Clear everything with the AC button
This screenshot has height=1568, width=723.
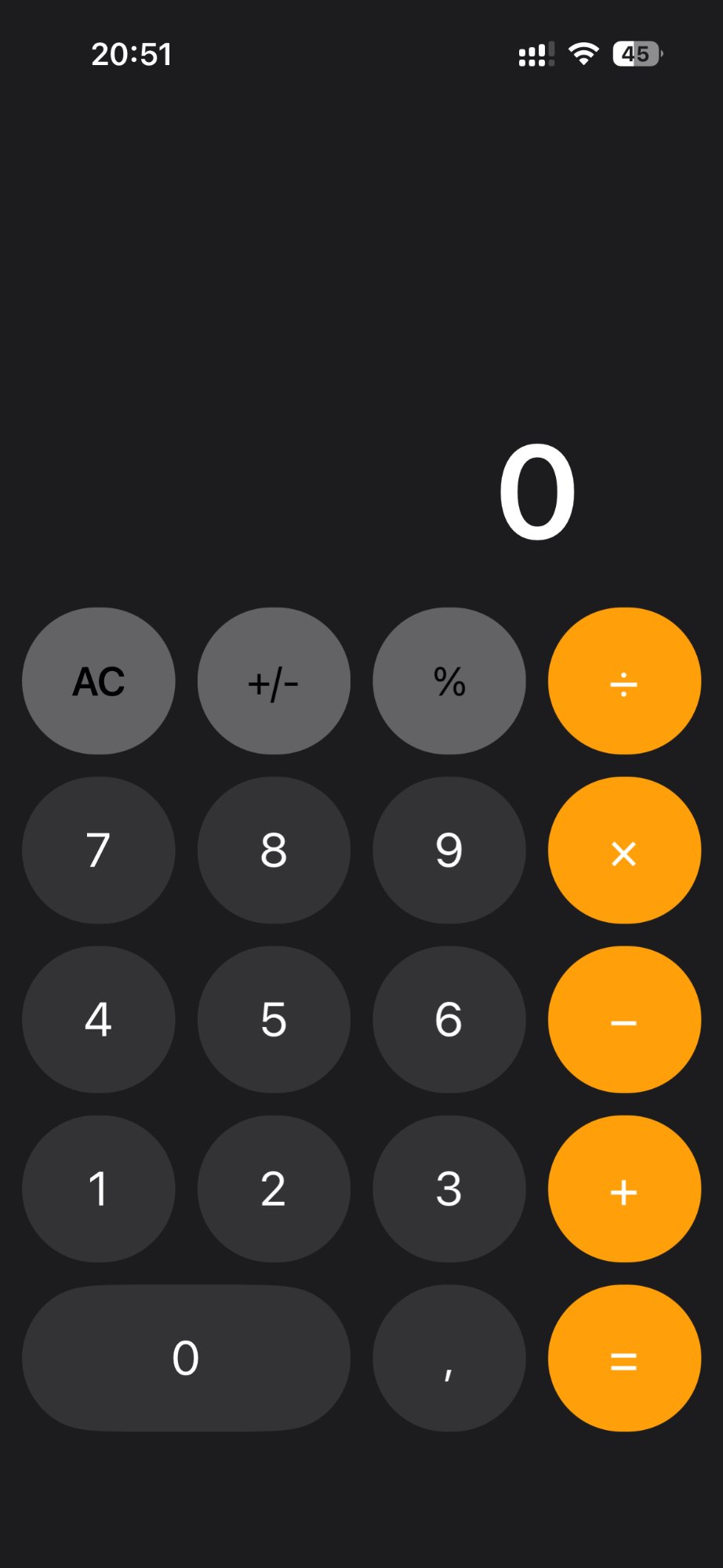click(98, 681)
